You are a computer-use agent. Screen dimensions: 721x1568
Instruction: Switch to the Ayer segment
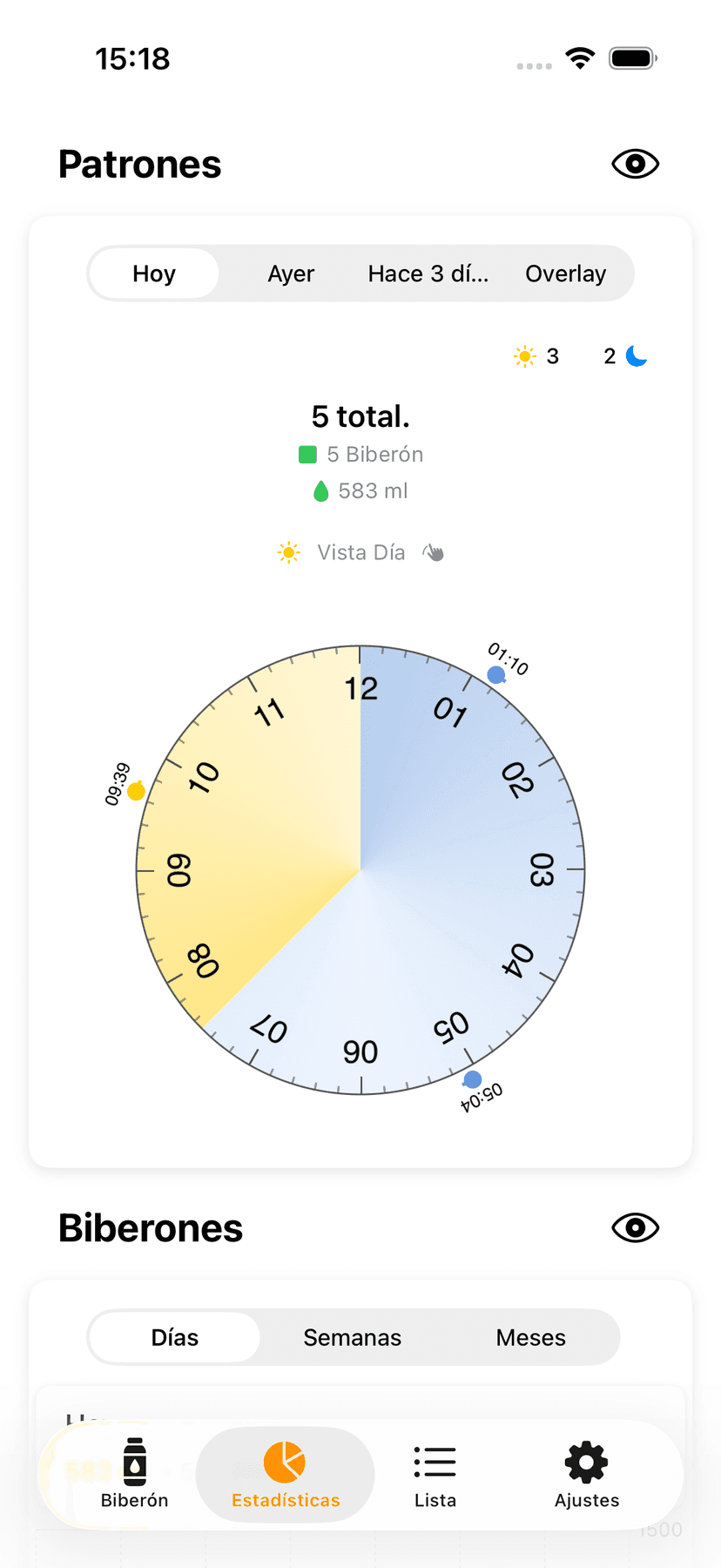coord(291,274)
